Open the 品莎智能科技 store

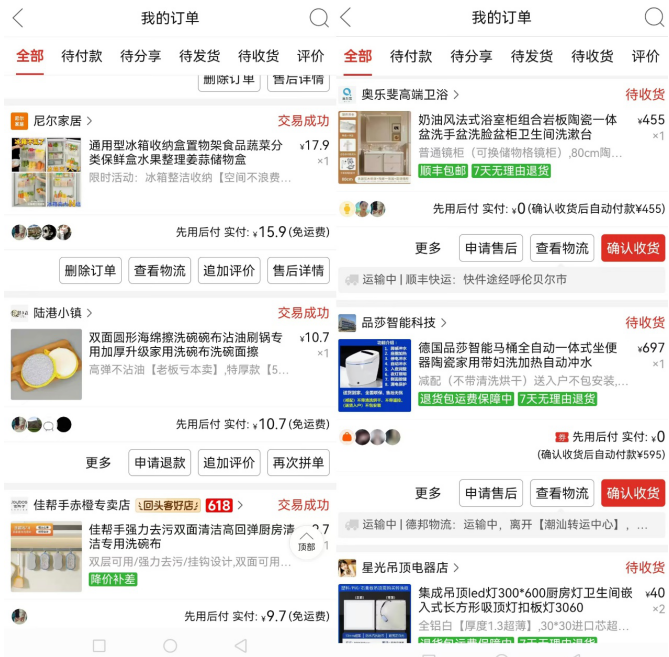coord(398,322)
